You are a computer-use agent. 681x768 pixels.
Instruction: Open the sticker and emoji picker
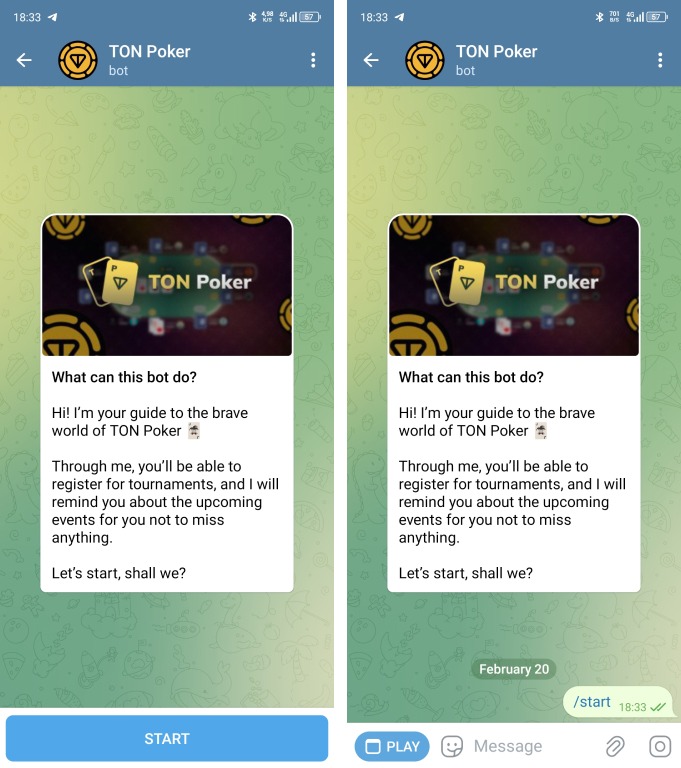tap(453, 746)
